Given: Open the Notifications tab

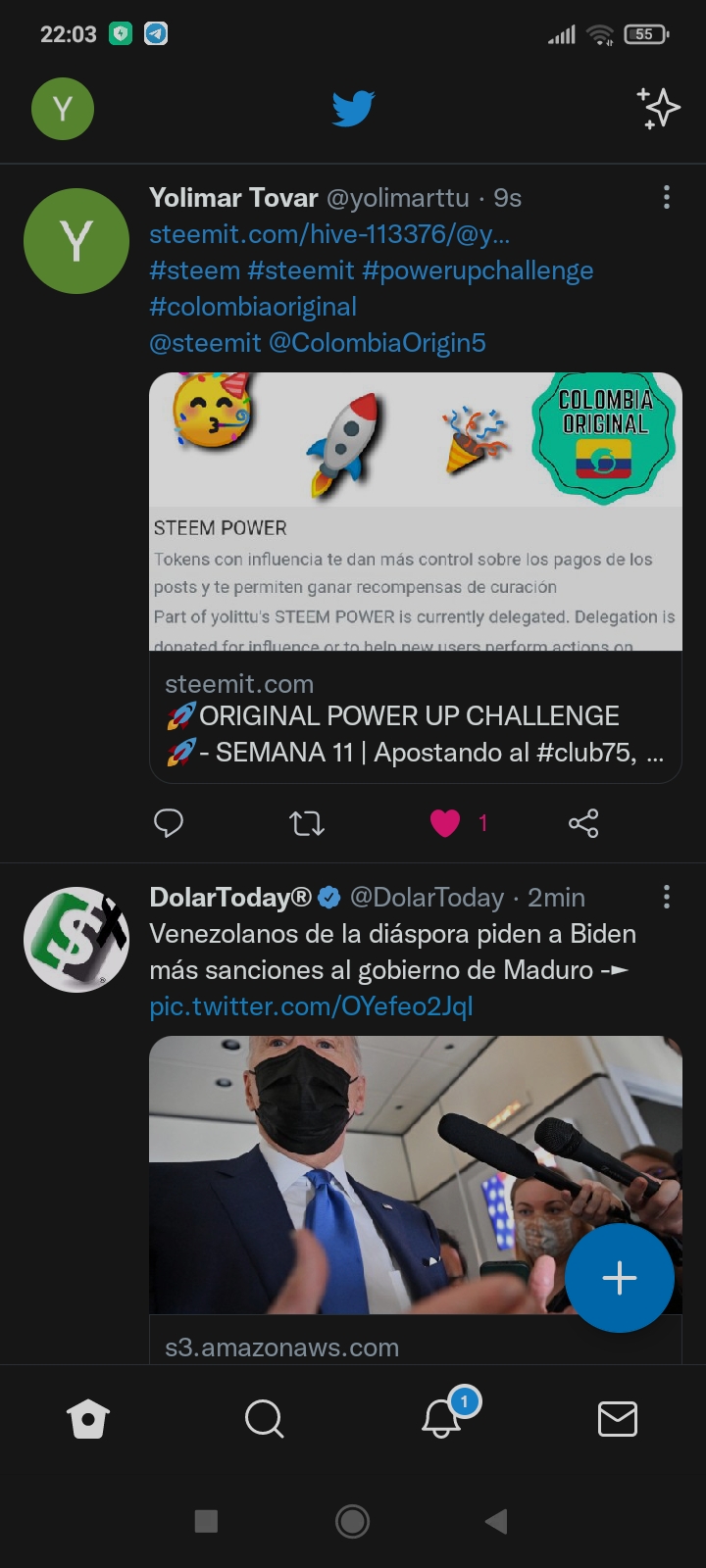Looking at the screenshot, I should pyautogui.click(x=443, y=1416).
